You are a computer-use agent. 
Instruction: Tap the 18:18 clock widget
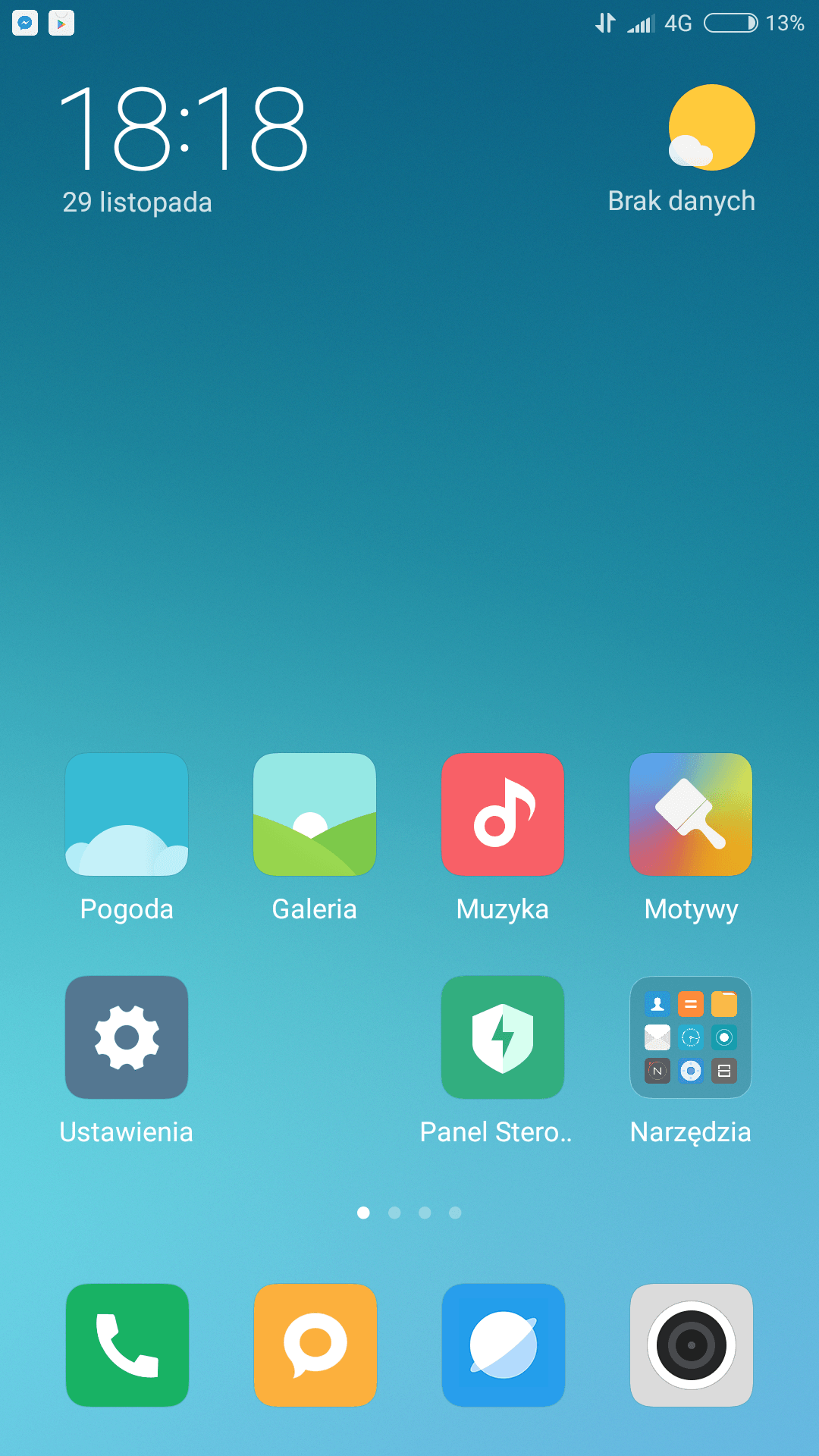pos(184,127)
